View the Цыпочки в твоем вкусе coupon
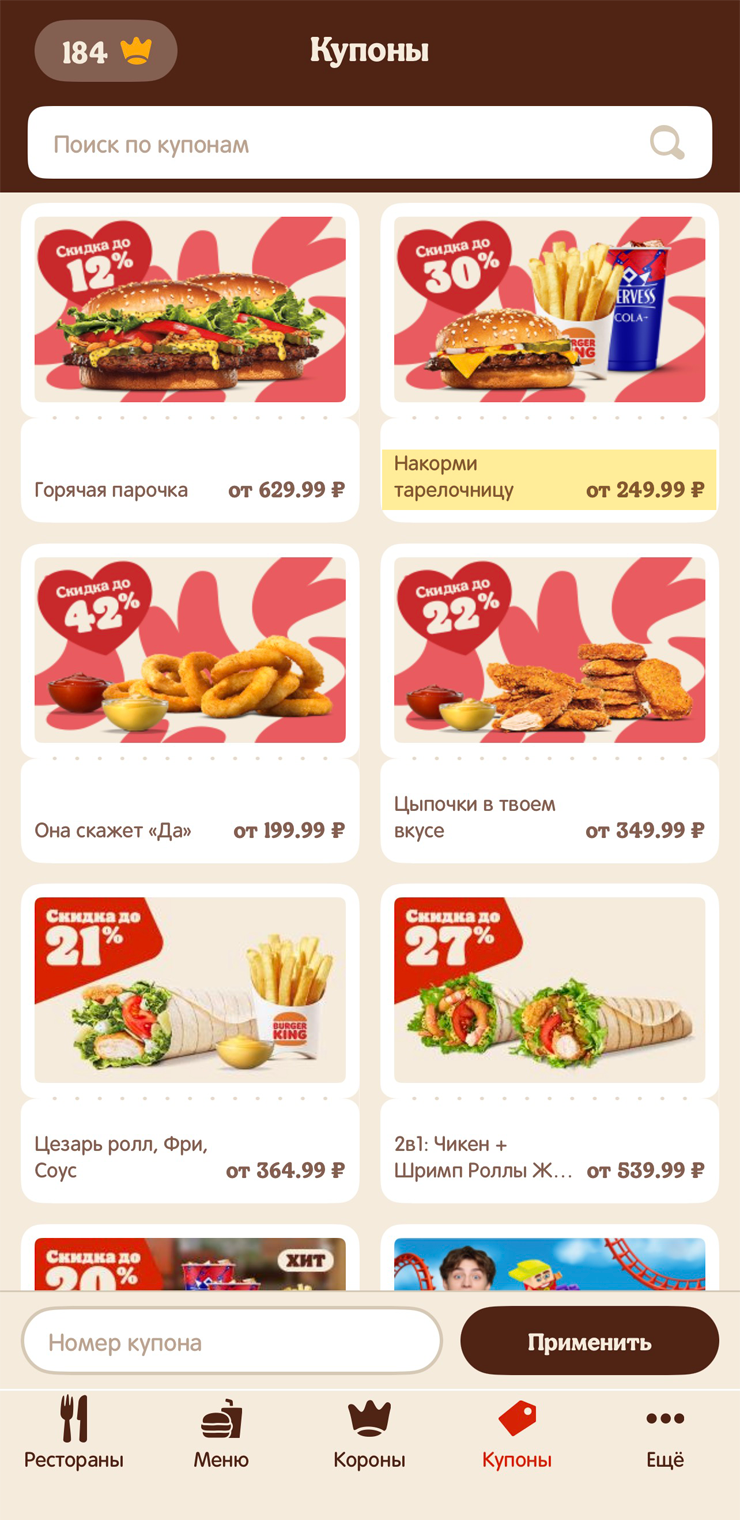The height and width of the screenshot is (1520, 740). click(x=549, y=702)
